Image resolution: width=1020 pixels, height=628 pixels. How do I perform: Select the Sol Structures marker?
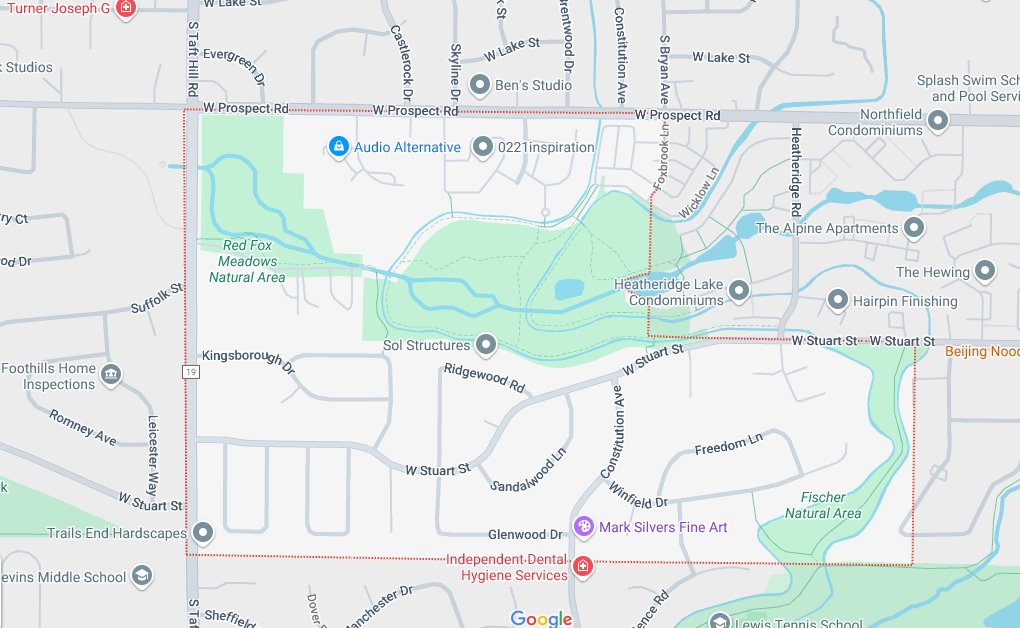[486, 345]
